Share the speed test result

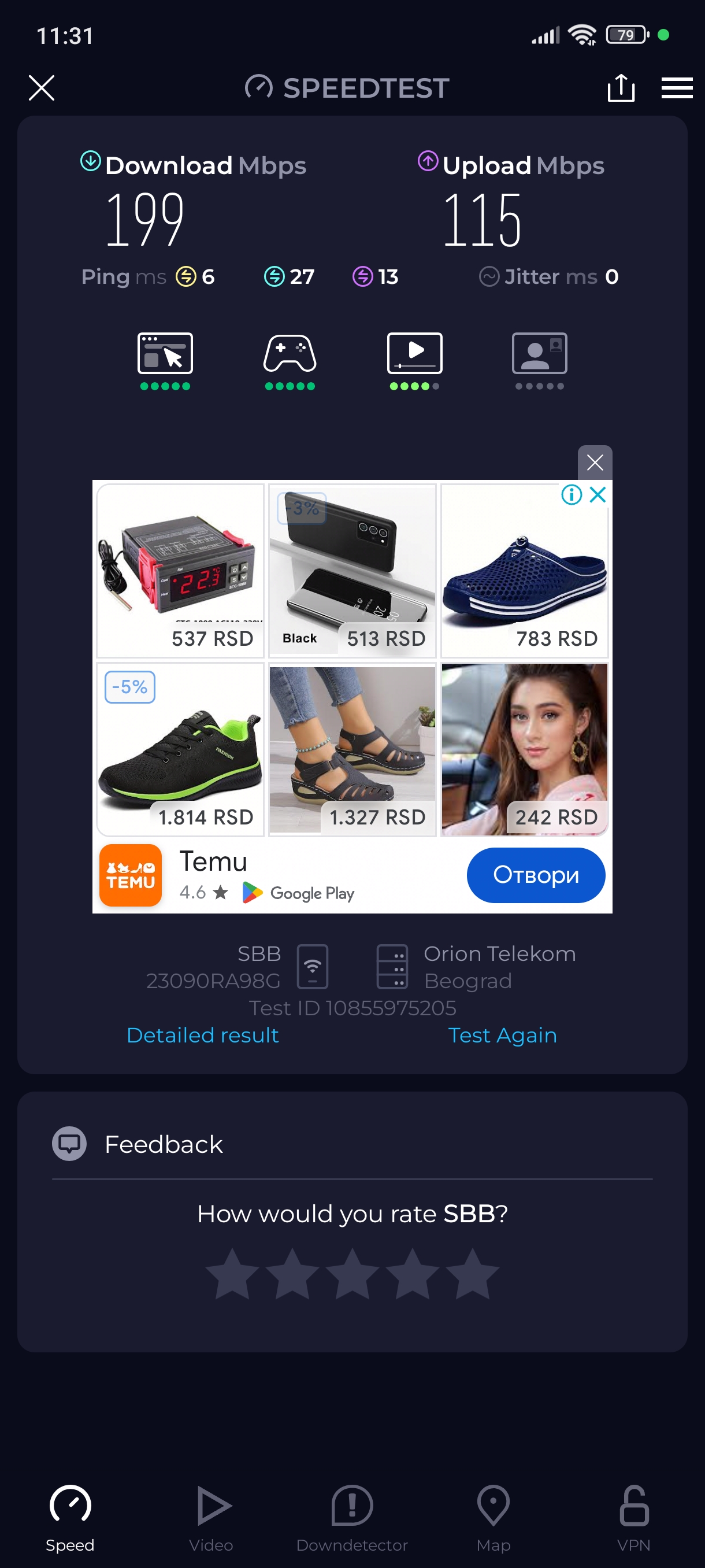[621, 88]
